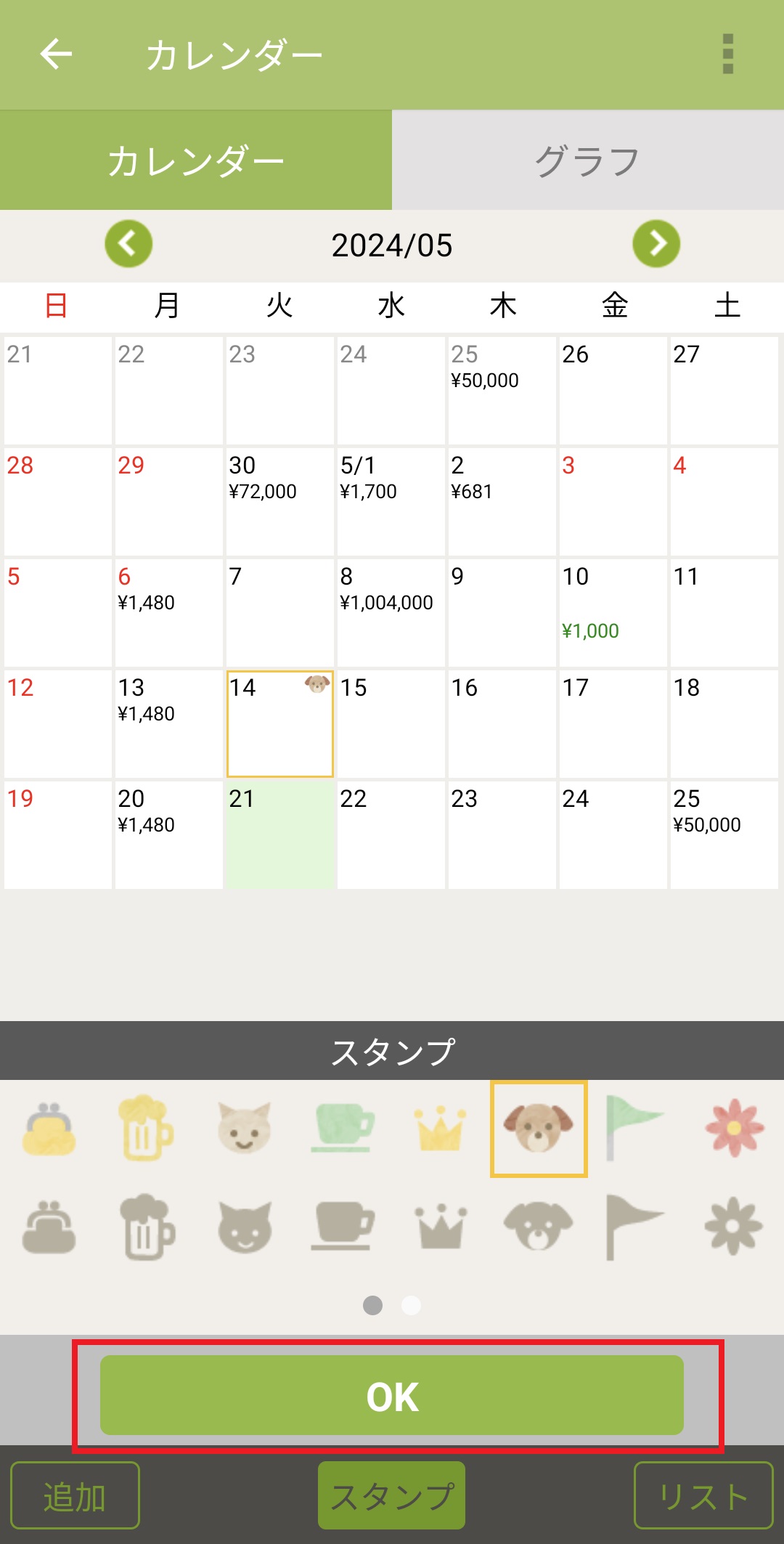Tap the 追加 button
Viewport: 784px width, 1544px height.
click(75, 1495)
